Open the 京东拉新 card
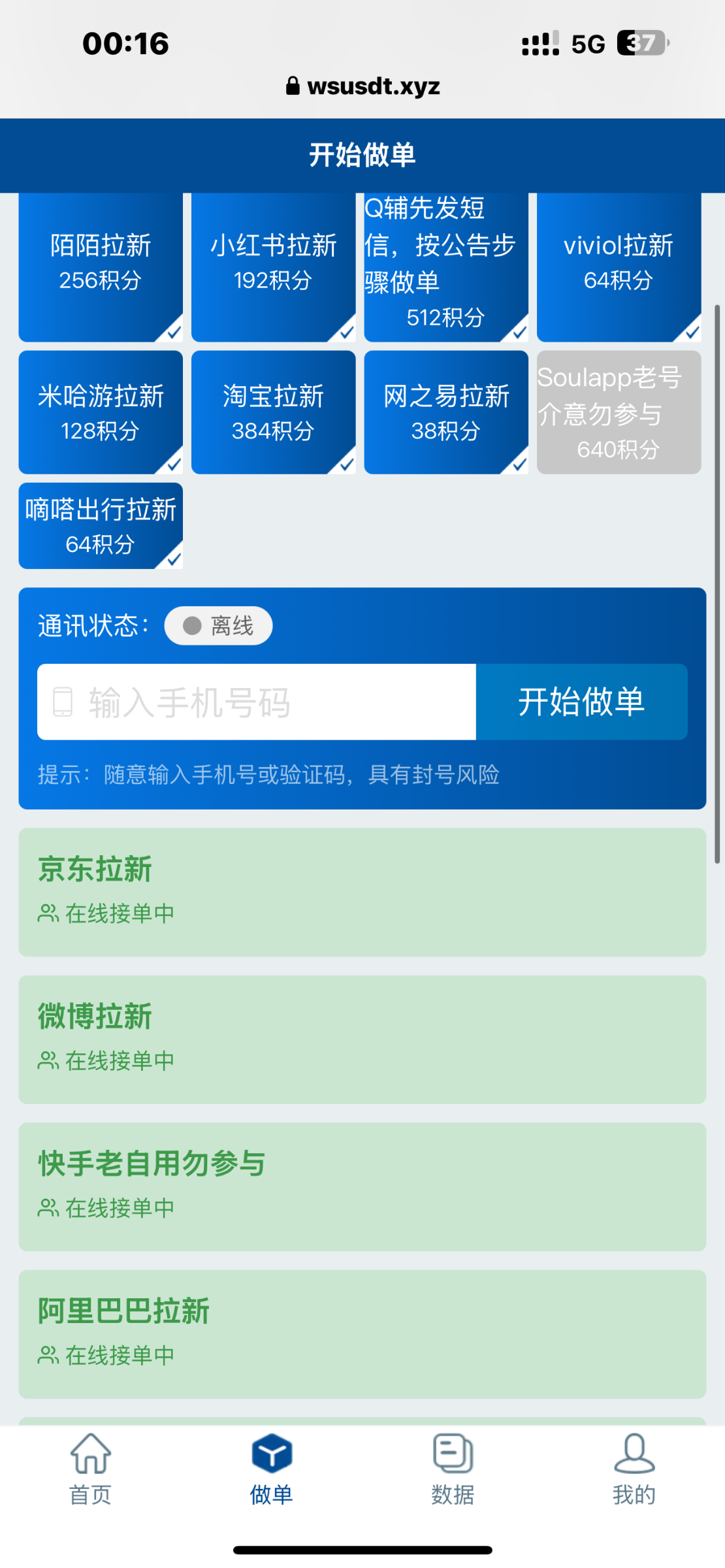This screenshot has width=725, height=1568. tap(362, 892)
